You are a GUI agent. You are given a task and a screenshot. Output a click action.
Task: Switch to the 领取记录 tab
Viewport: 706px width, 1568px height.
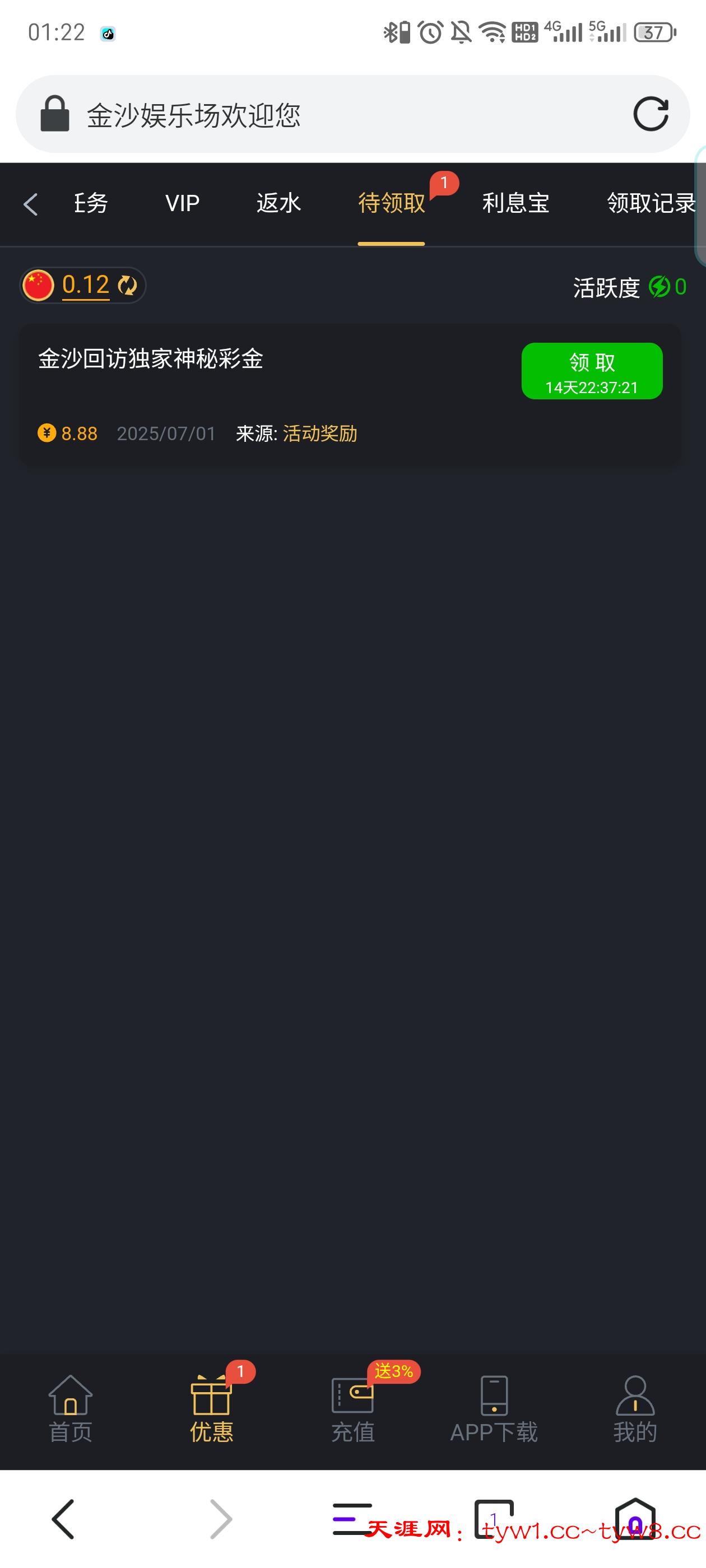point(651,203)
